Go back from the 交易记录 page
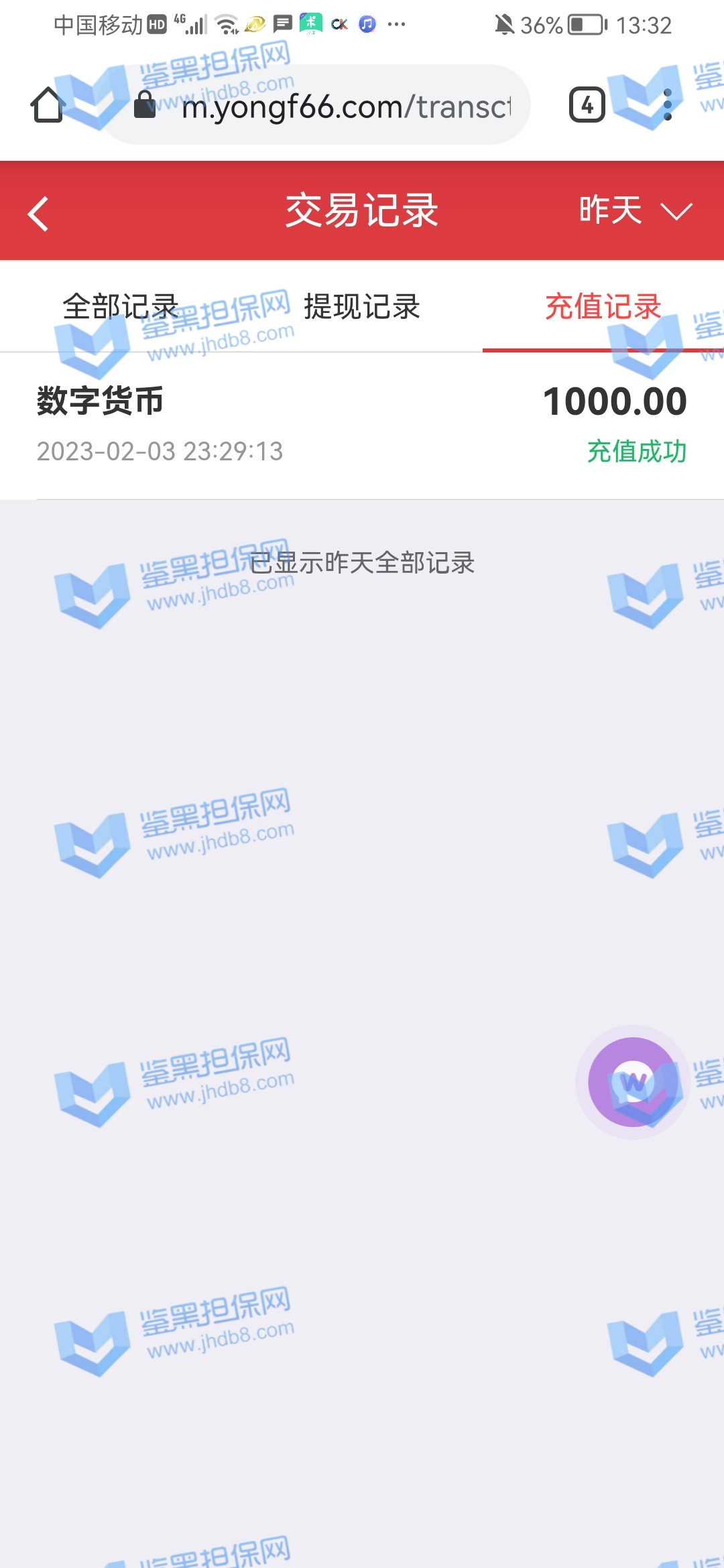724x1568 pixels. click(x=38, y=213)
